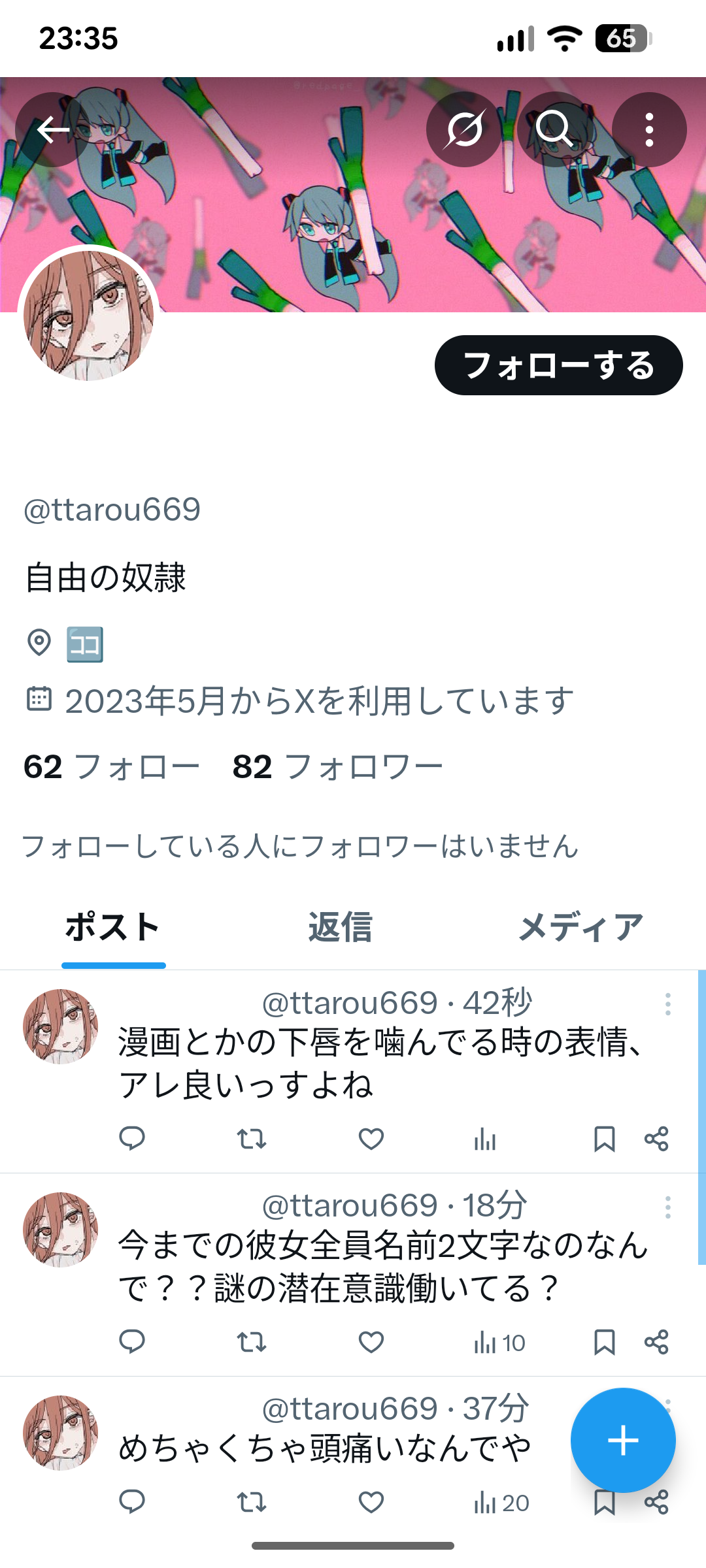
Task: Reply to the 42秒 post
Action: point(132,1139)
